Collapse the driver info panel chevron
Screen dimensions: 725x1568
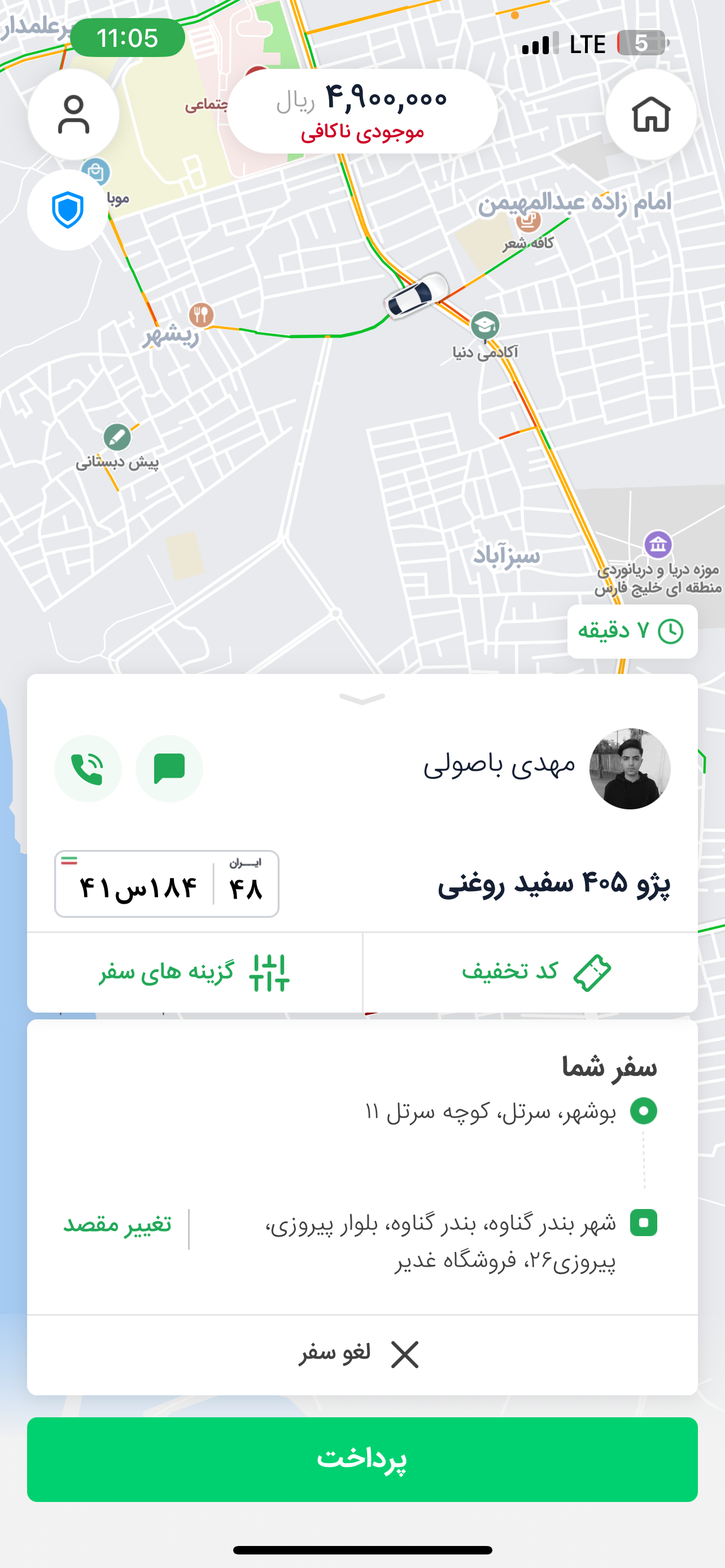362,698
